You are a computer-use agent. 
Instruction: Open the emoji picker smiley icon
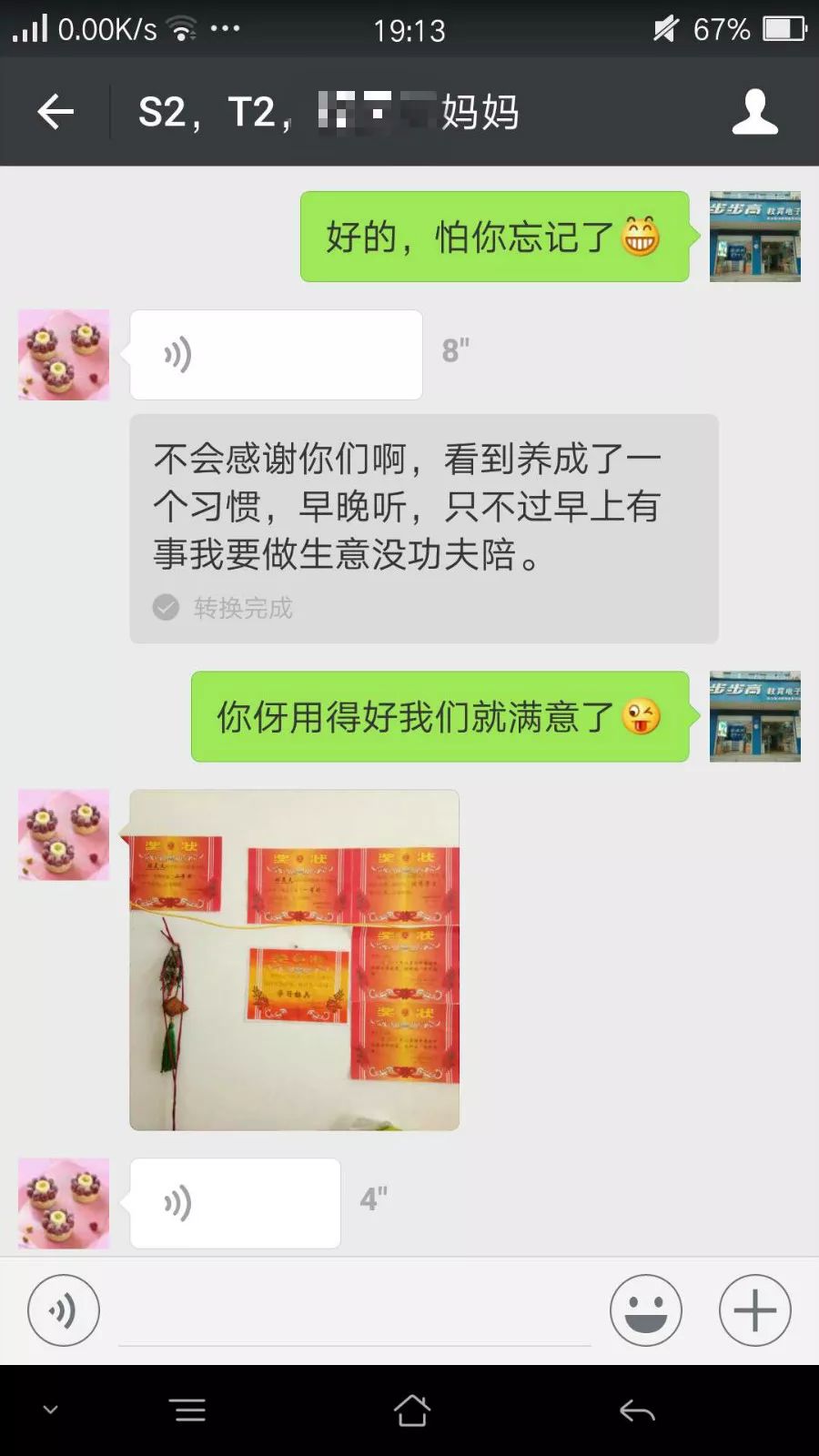point(645,1310)
